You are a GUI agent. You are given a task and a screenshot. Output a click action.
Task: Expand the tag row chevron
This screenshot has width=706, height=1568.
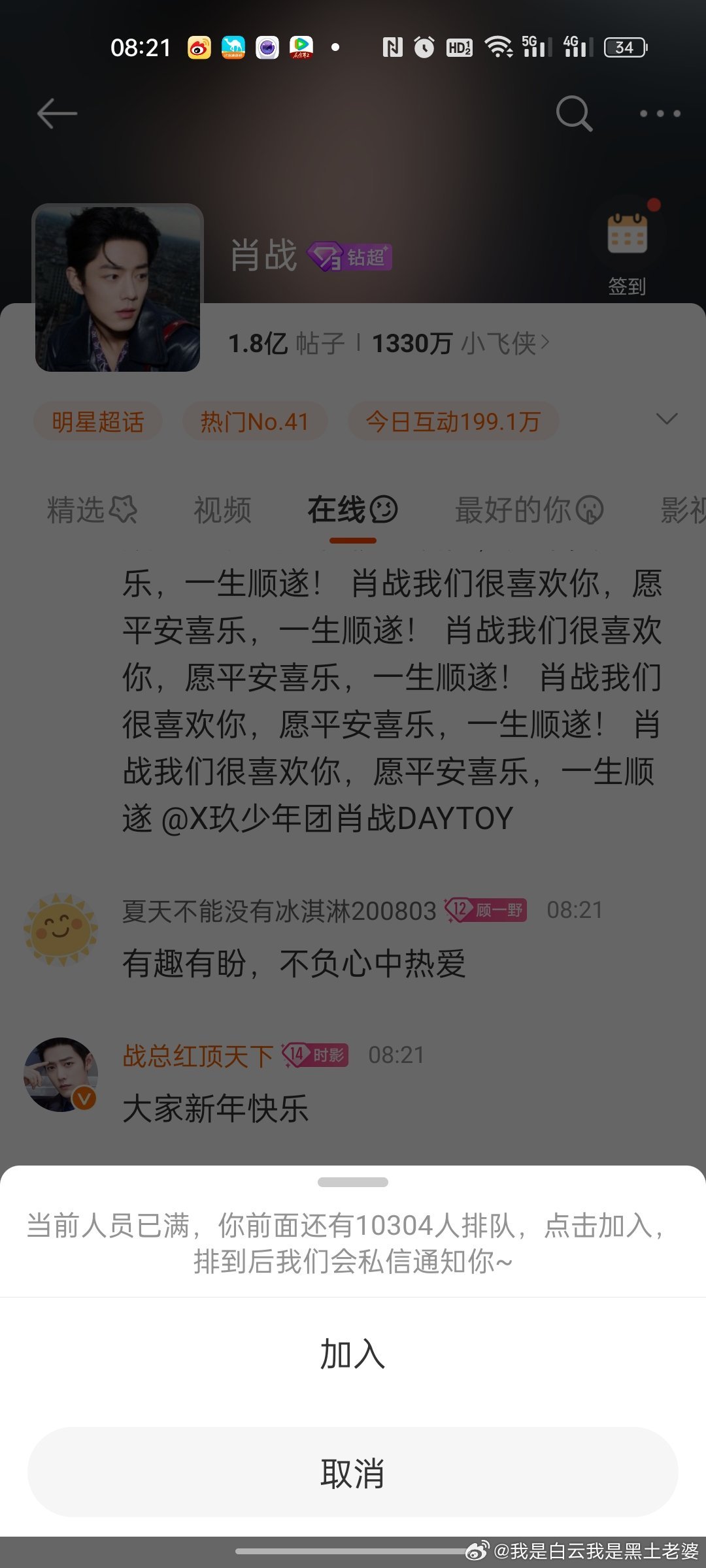[x=666, y=419]
